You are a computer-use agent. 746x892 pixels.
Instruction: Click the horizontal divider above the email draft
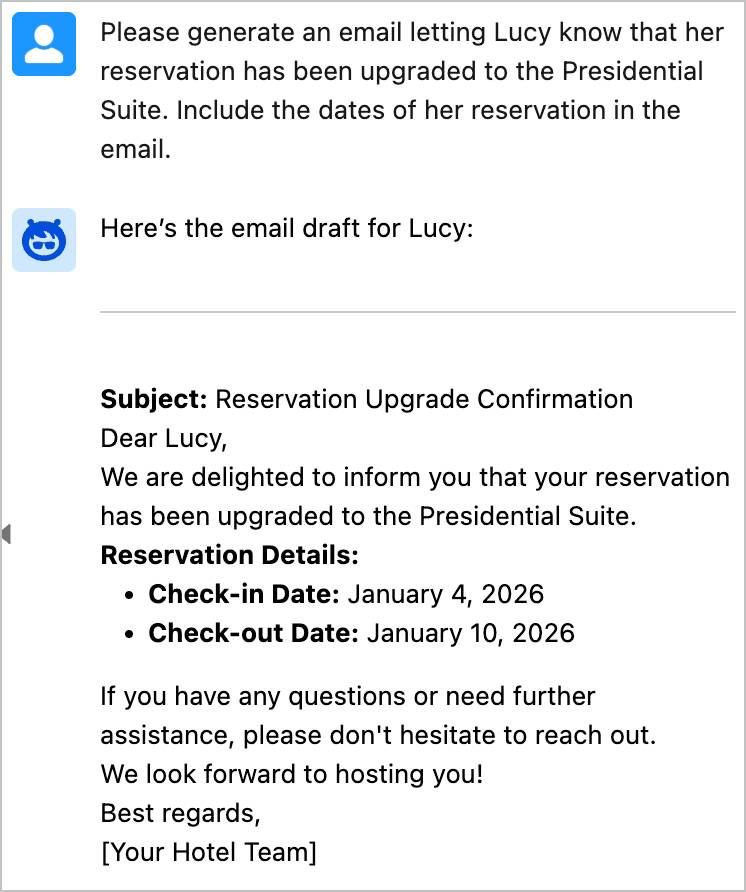[x=418, y=313]
